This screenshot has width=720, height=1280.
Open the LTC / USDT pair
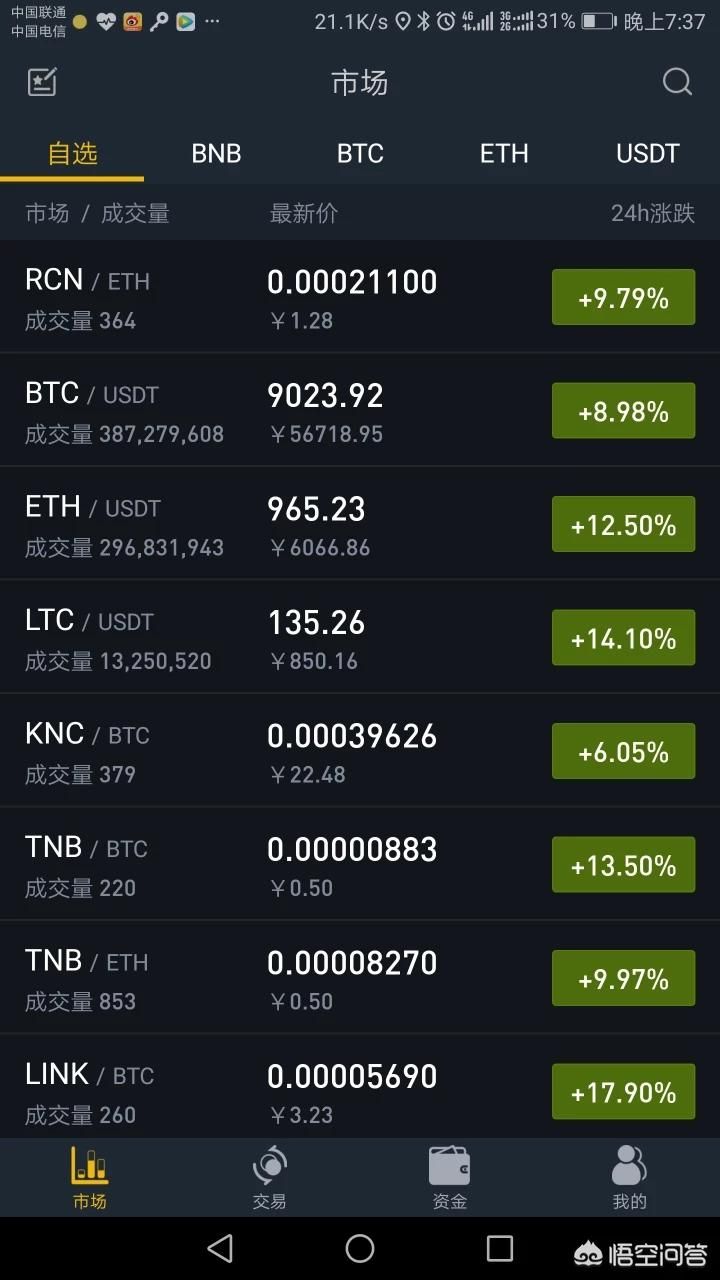tap(360, 637)
